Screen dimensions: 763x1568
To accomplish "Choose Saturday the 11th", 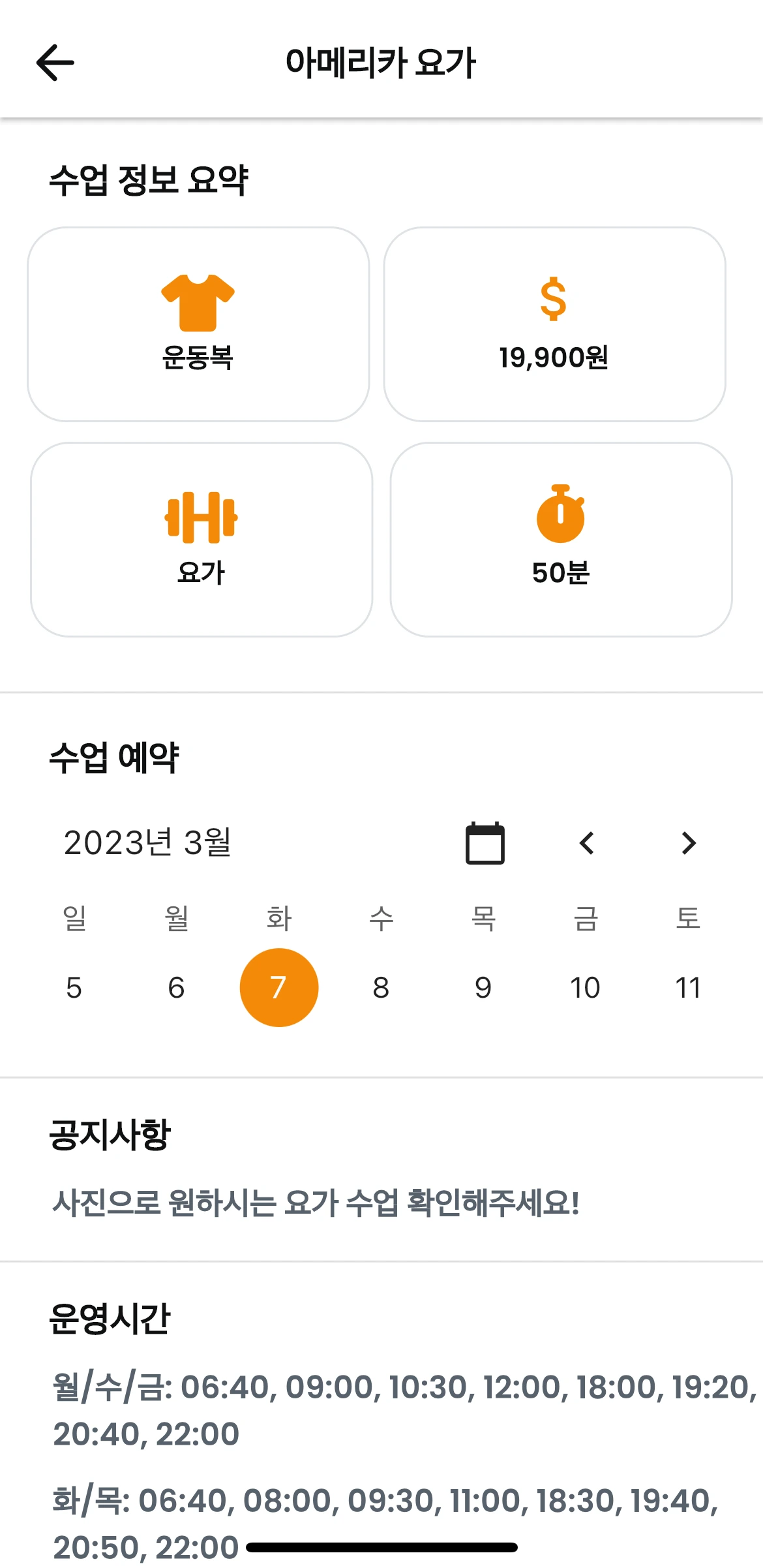I will [688, 987].
